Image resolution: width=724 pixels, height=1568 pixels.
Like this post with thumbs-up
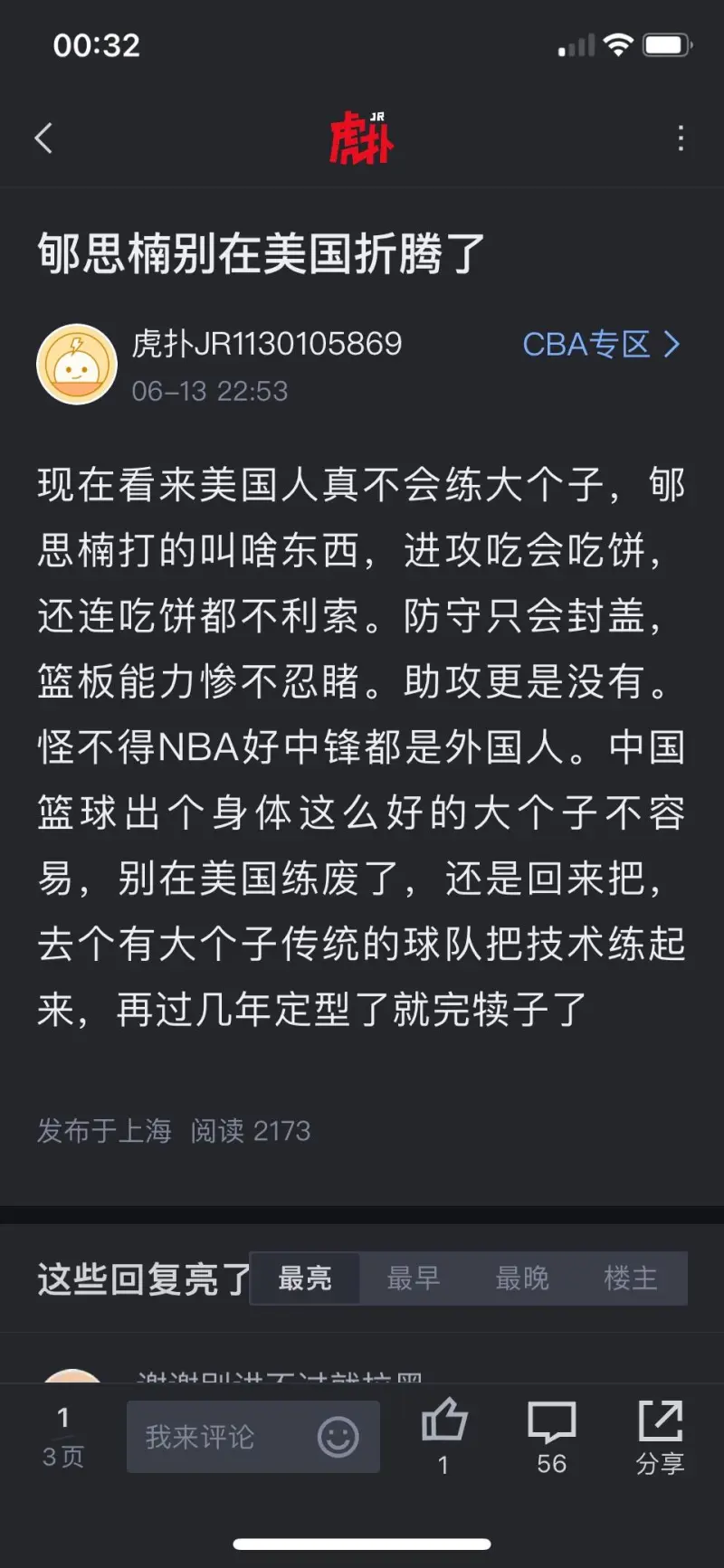(x=443, y=1434)
